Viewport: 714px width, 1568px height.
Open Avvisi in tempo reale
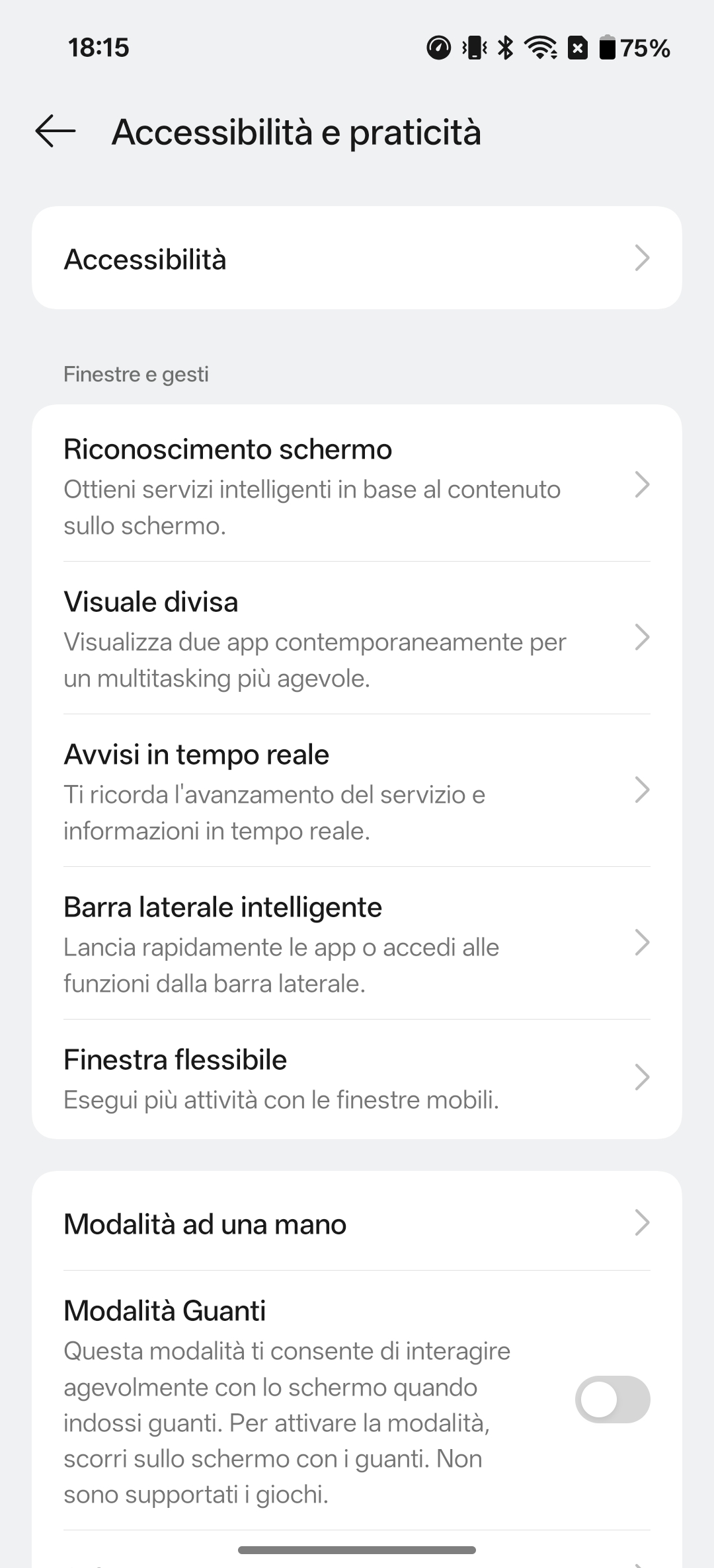tap(356, 791)
